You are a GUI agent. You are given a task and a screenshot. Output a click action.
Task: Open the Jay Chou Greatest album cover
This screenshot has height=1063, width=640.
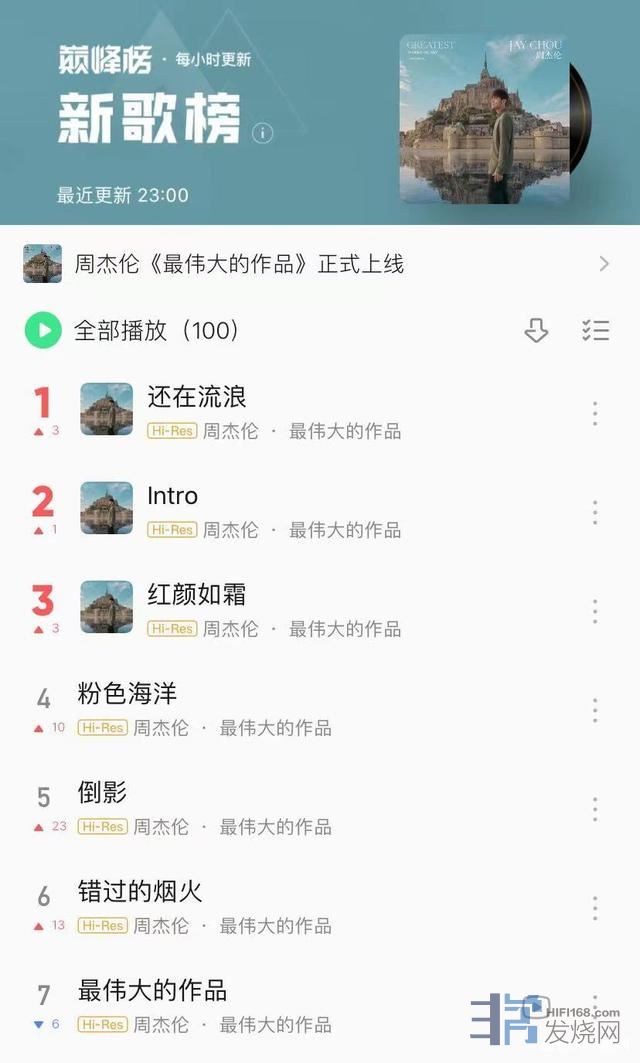tap(485, 118)
